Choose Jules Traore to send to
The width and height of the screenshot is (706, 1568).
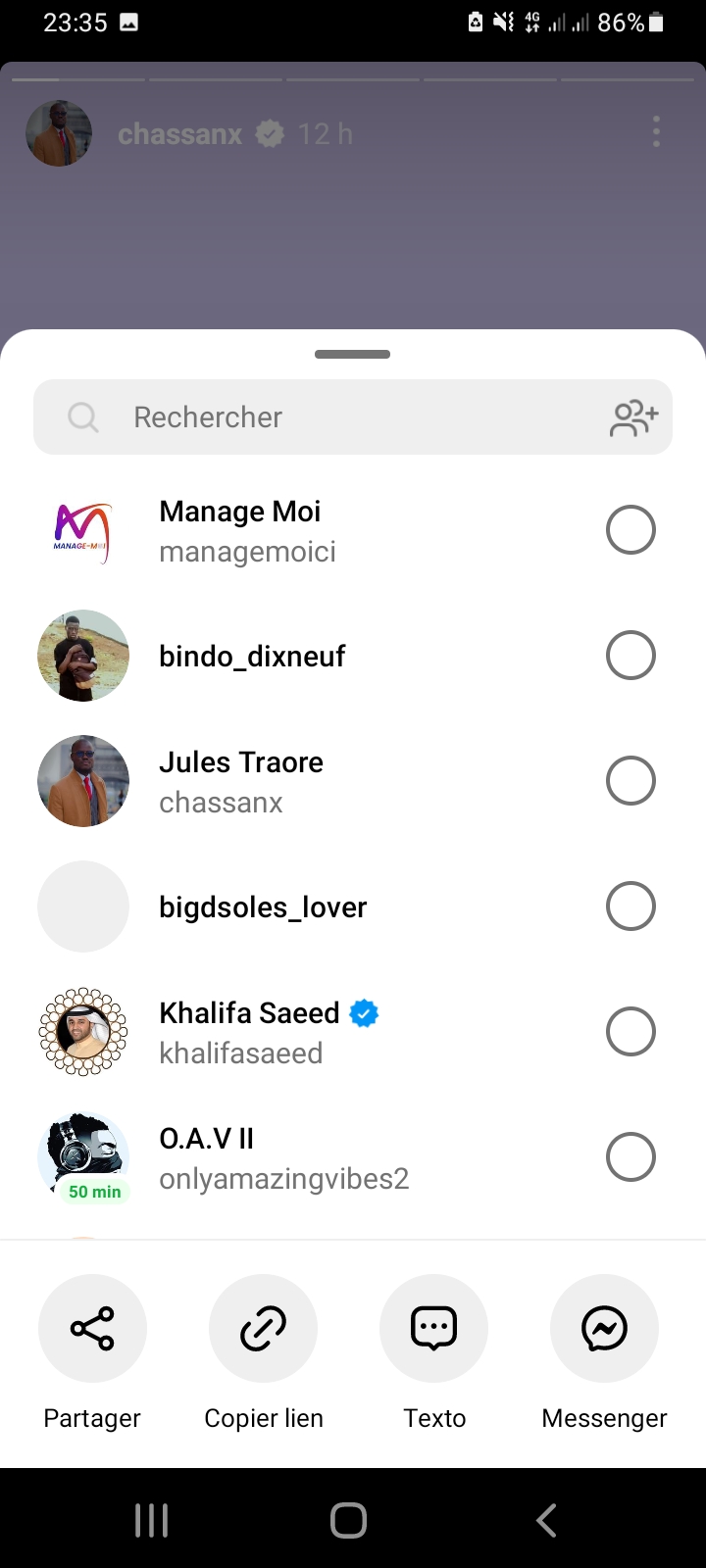click(630, 781)
